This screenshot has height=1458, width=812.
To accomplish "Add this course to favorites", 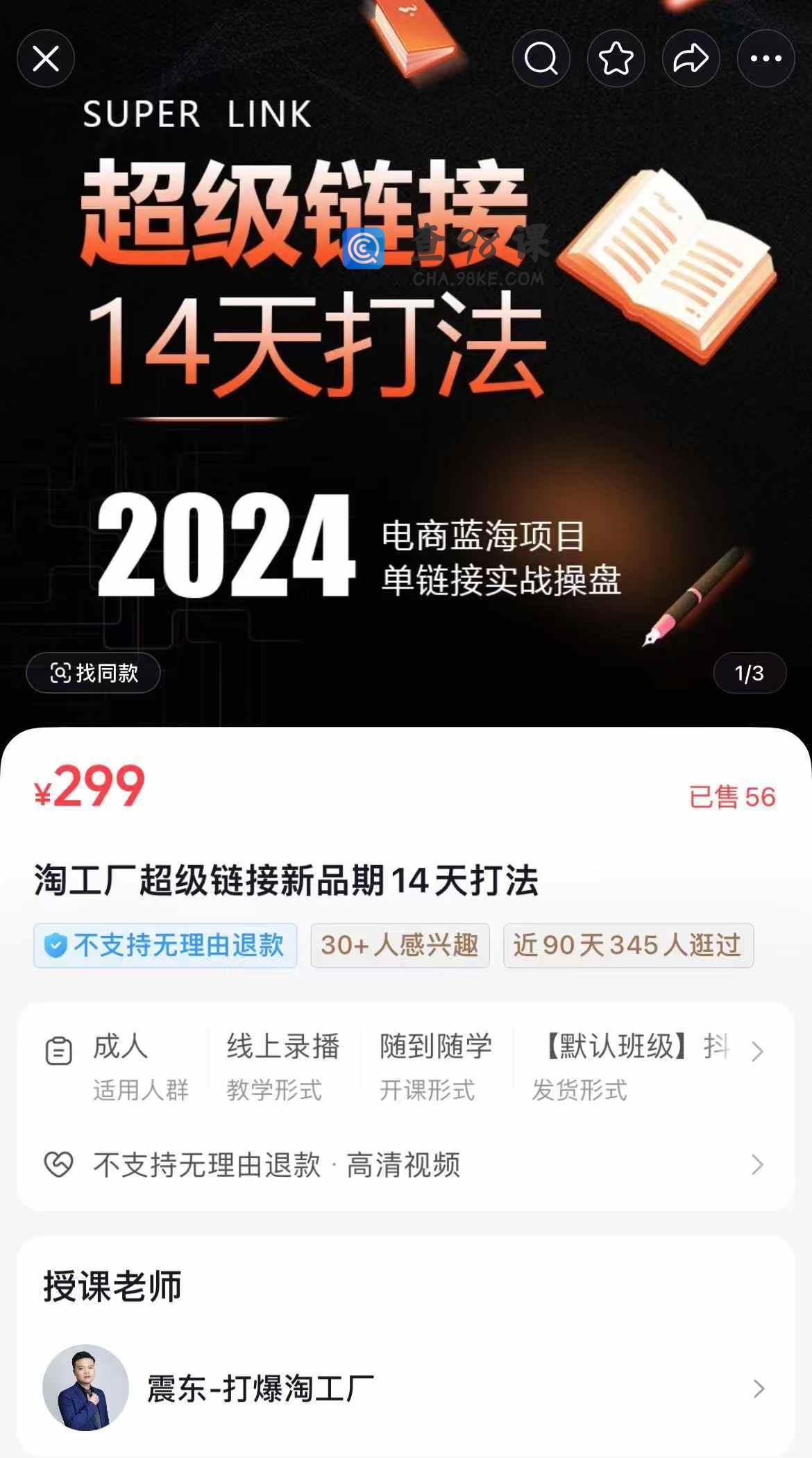I will click(x=616, y=59).
